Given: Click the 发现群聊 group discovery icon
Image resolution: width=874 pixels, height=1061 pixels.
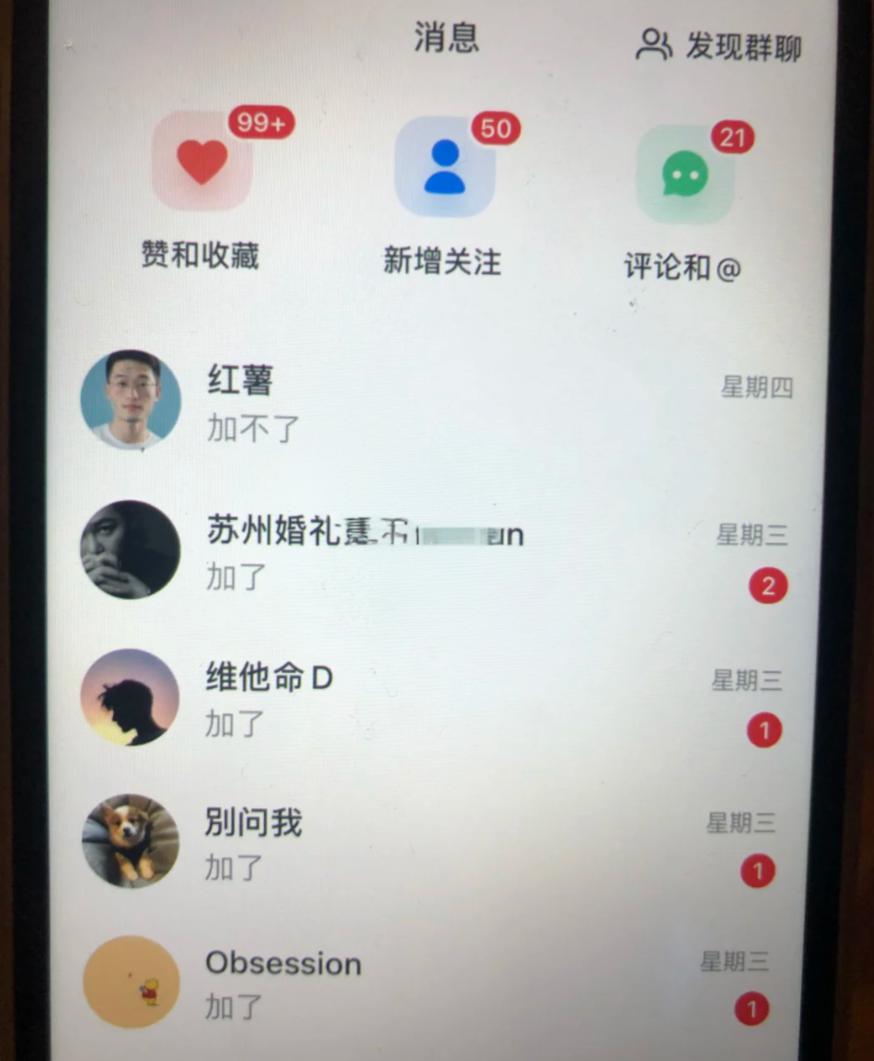Looking at the screenshot, I should click(655, 45).
